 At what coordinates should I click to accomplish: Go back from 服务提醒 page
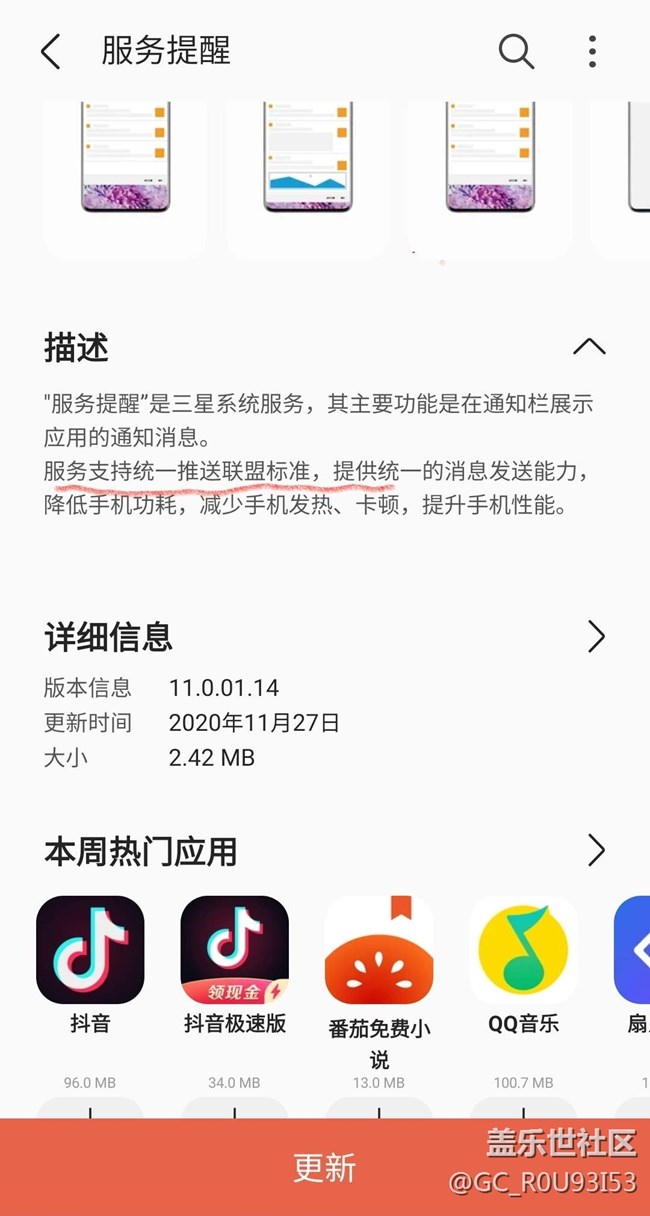50,51
